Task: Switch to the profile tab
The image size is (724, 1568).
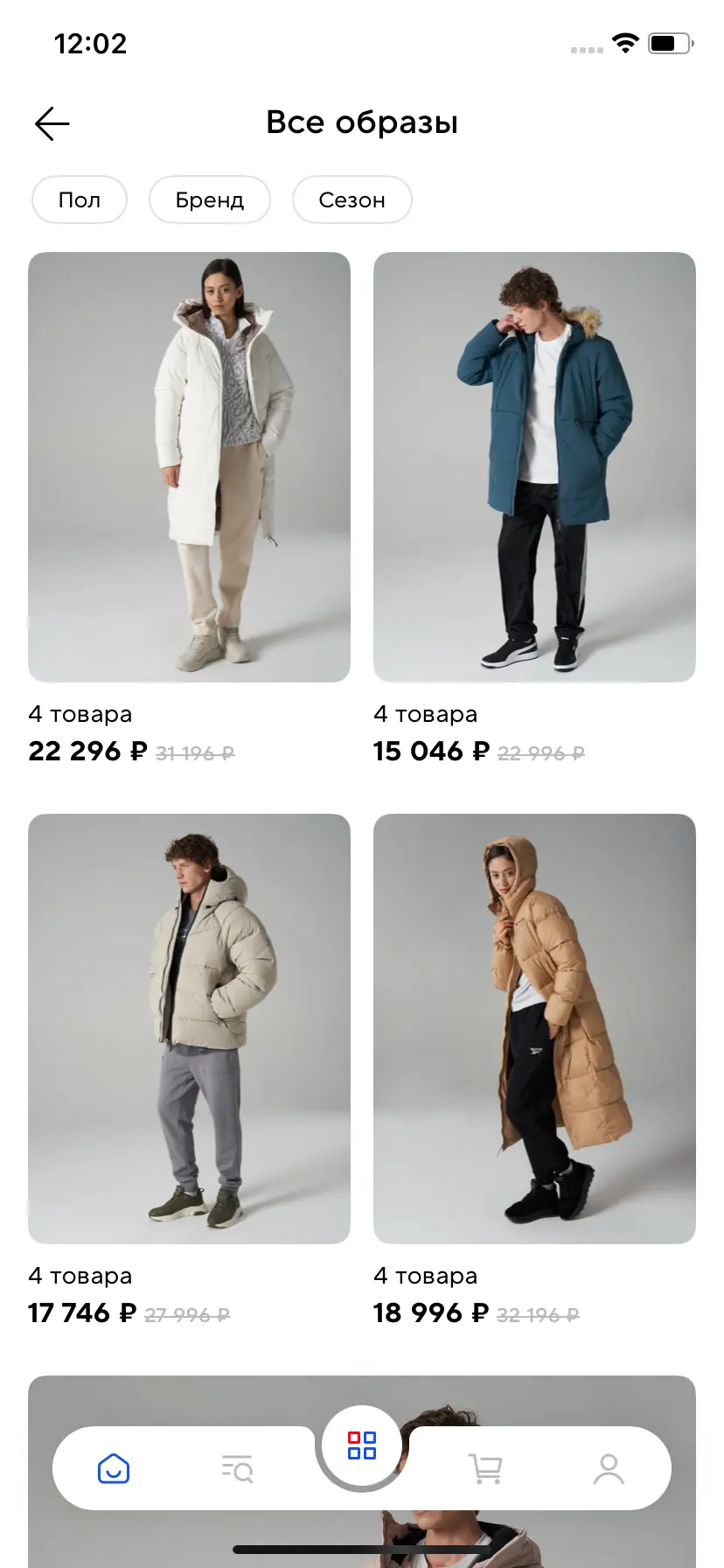Action: 609,1468
